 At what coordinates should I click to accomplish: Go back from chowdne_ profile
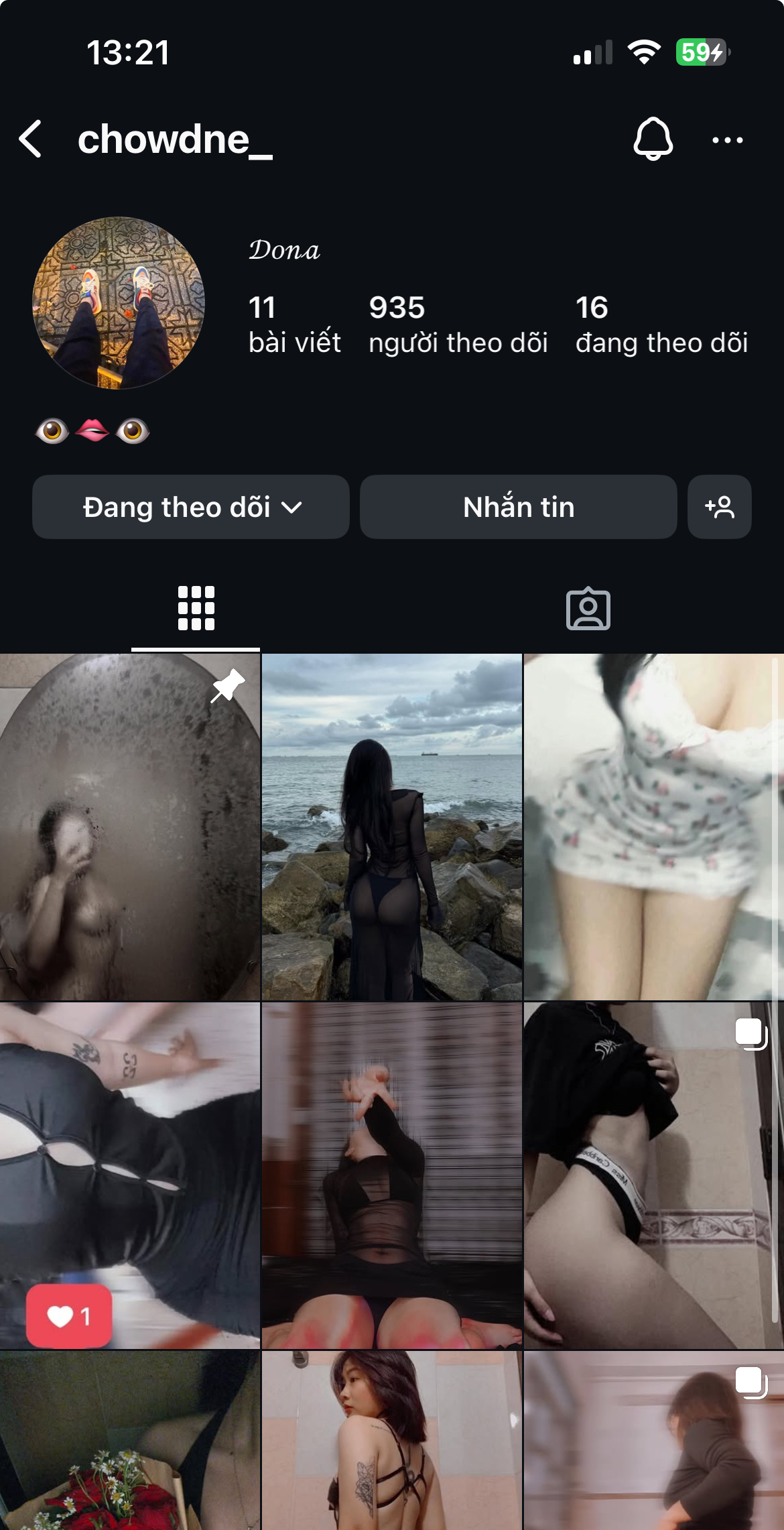coord(31,139)
